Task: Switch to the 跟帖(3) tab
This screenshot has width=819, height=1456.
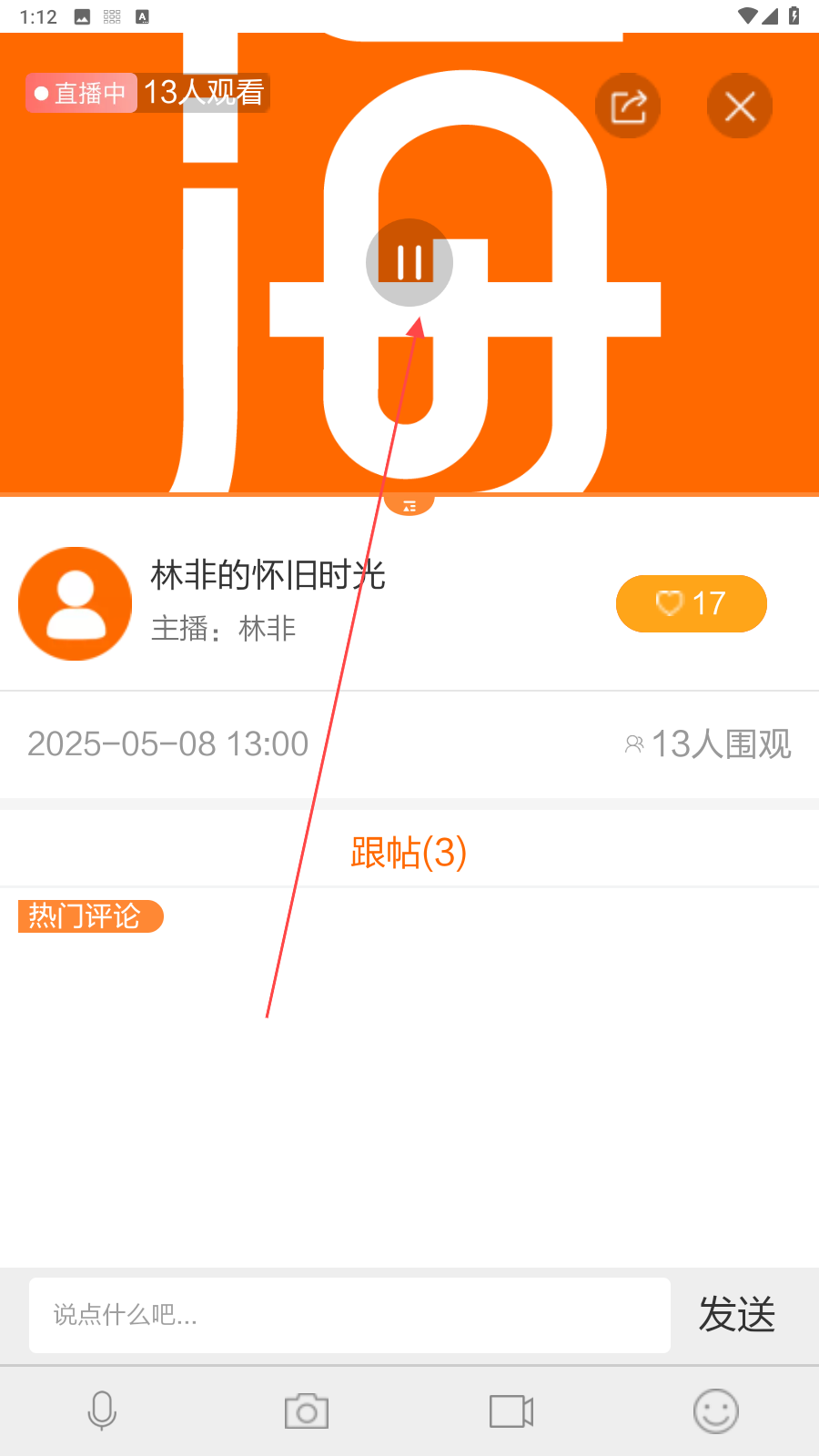Action: click(409, 853)
